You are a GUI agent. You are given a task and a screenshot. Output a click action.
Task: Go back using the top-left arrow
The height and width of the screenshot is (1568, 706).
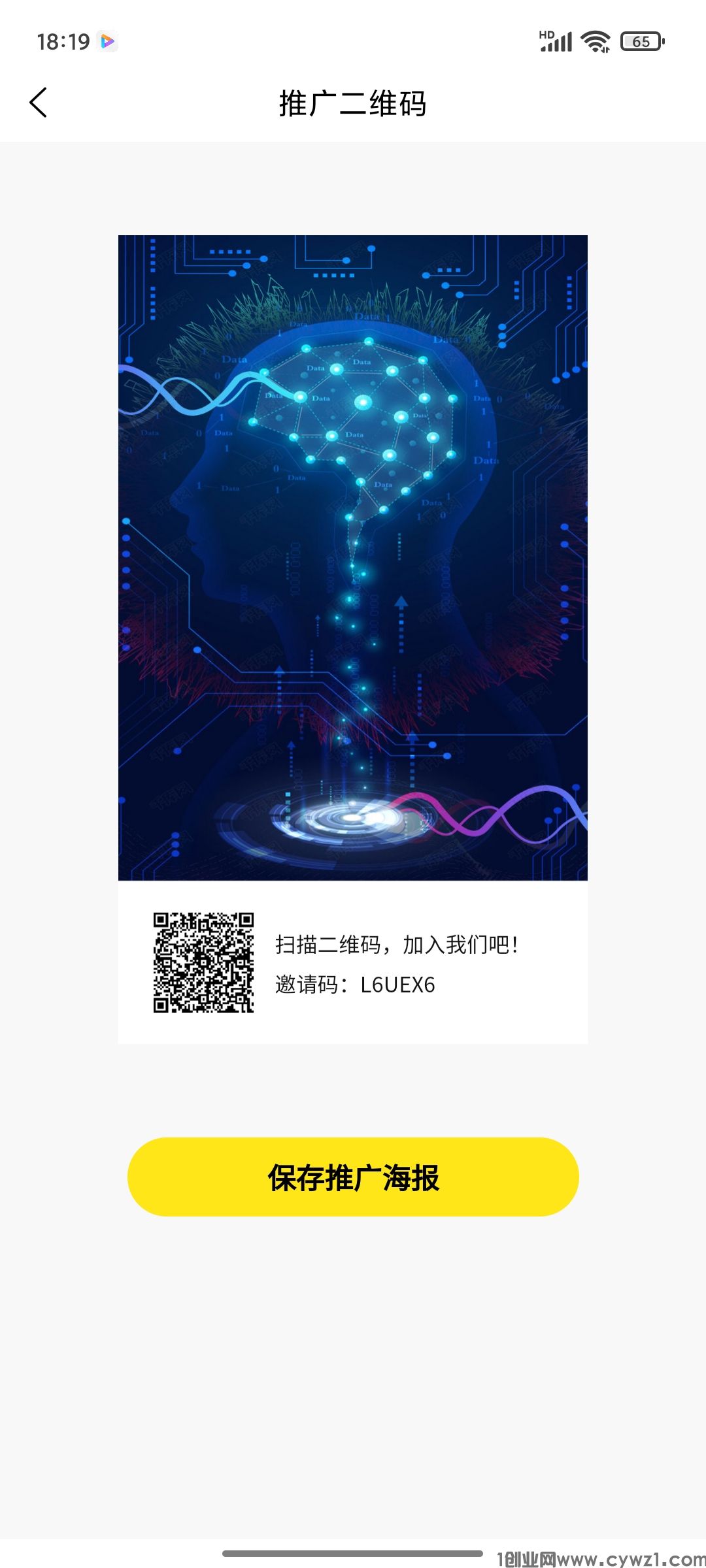point(39,103)
